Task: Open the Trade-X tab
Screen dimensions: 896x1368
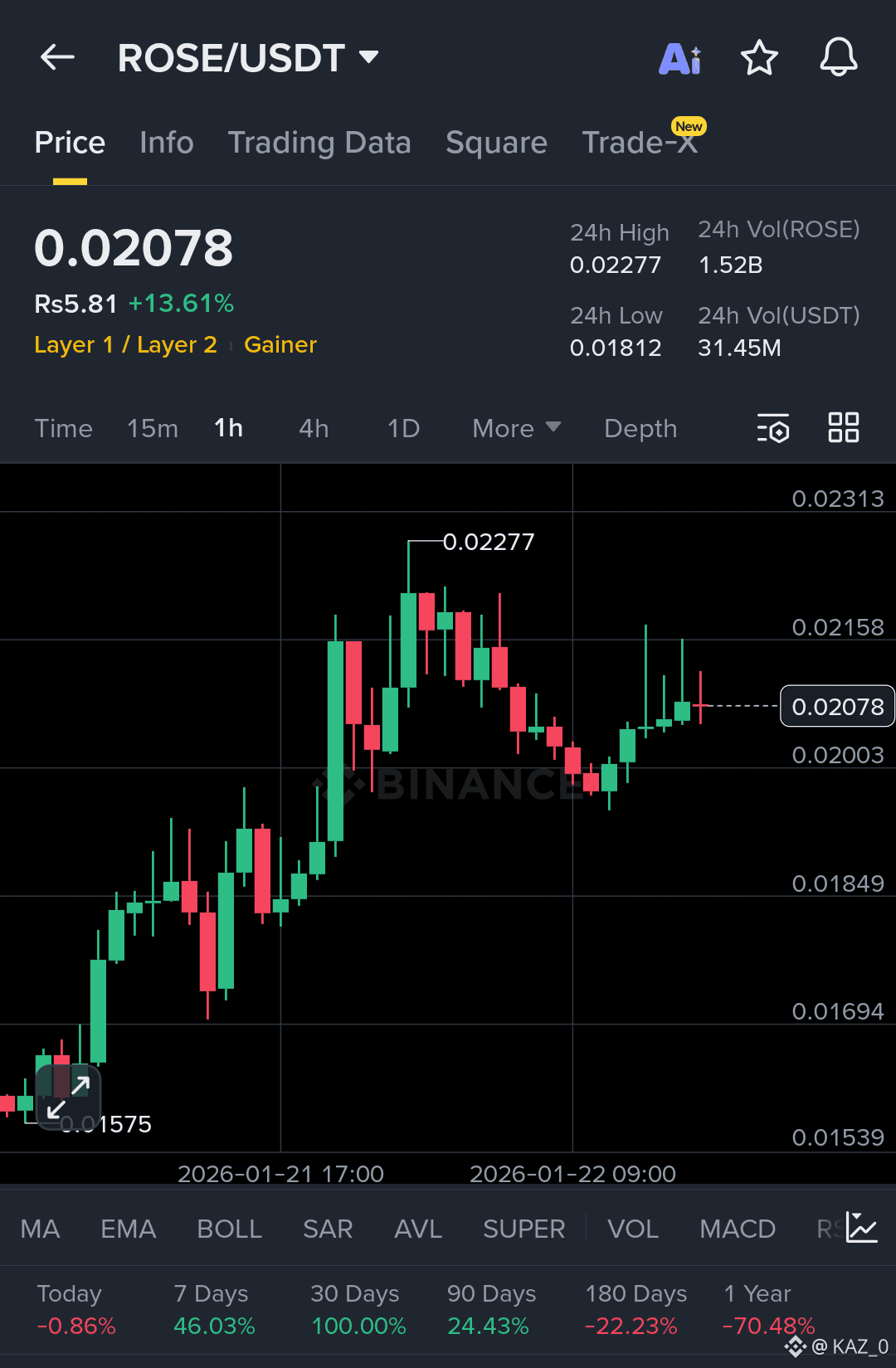Action: 639,143
